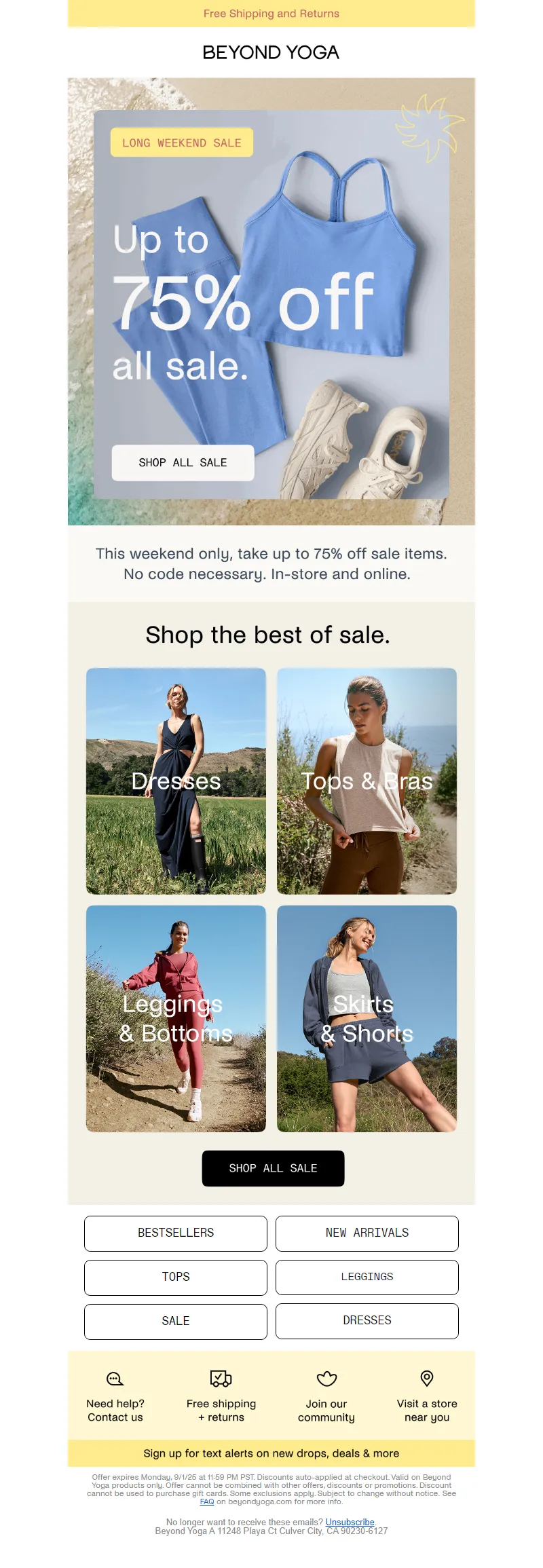This screenshot has width=543, height=1568.
Task: Tap the white Shop All Sale hero button
Action: click(183, 463)
